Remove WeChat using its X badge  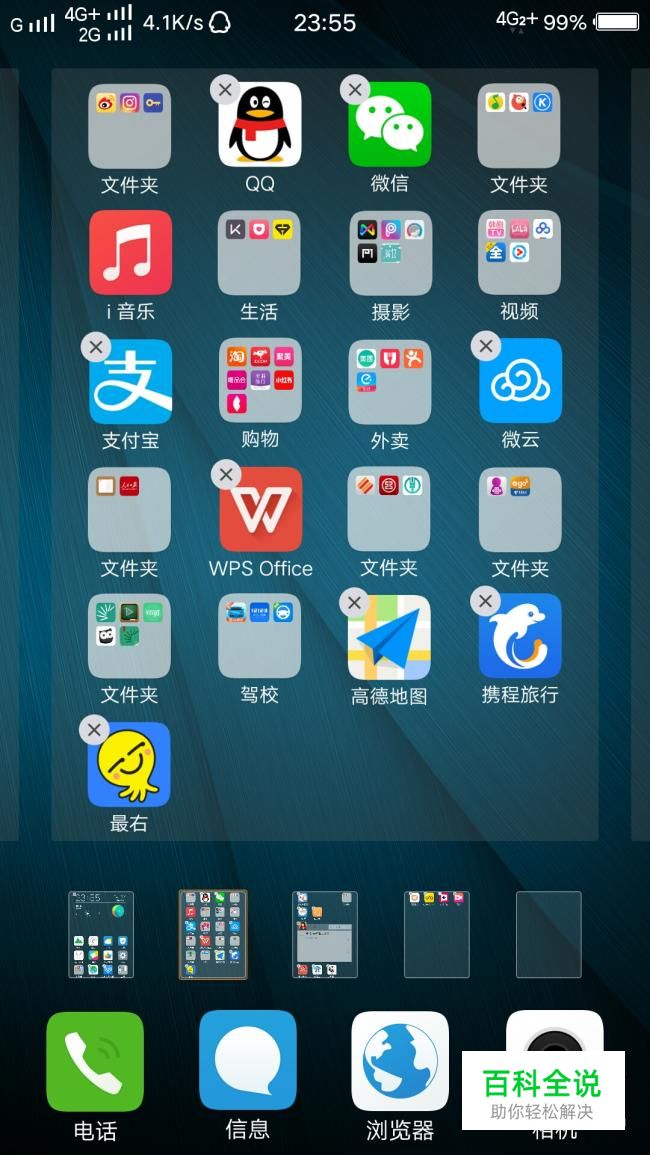tap(355, 90)
